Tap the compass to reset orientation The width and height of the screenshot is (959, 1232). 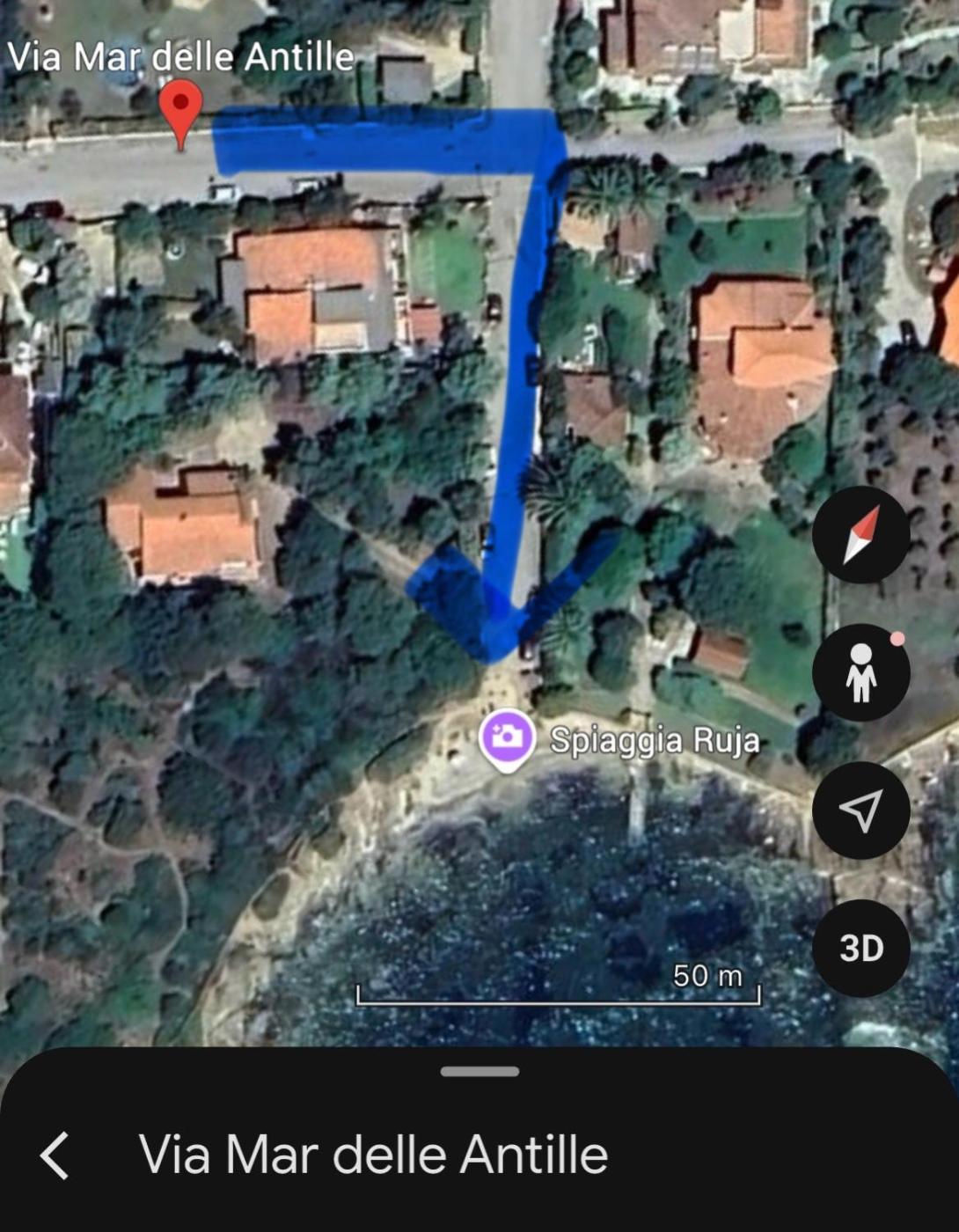coord(860,535)
